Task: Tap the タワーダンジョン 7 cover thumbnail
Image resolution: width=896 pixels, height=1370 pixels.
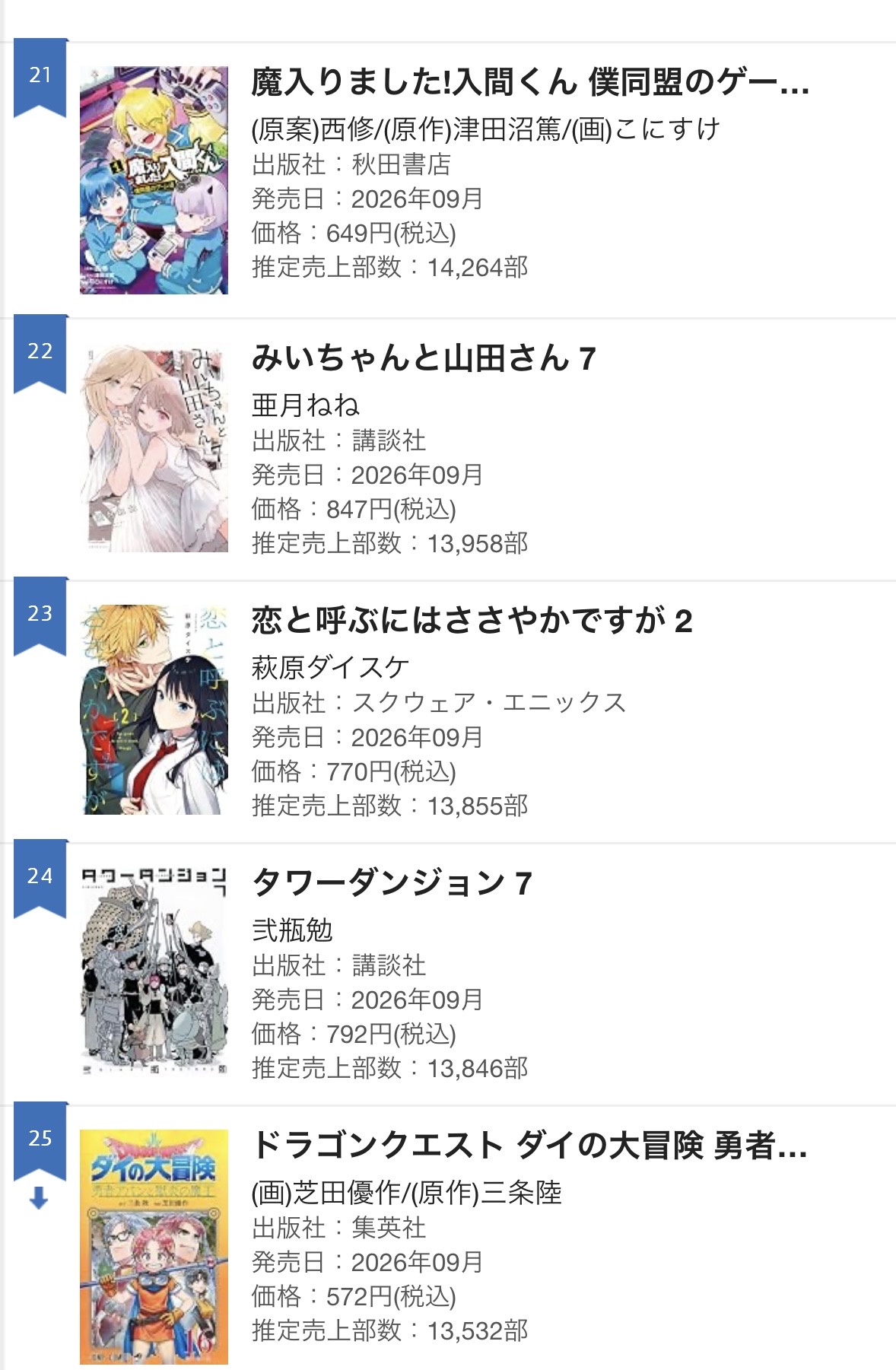Action: [154, 971]
